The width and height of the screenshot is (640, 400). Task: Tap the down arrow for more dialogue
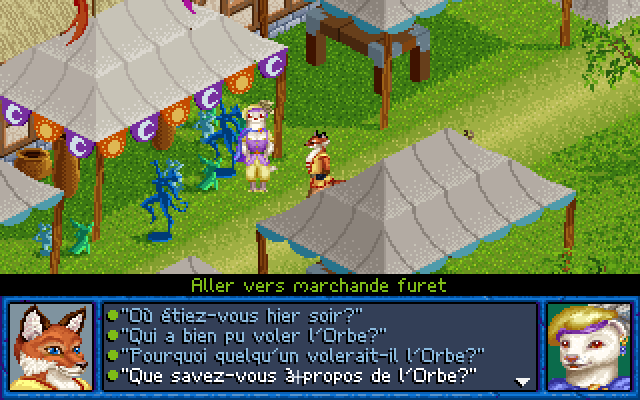click(521, 381)
